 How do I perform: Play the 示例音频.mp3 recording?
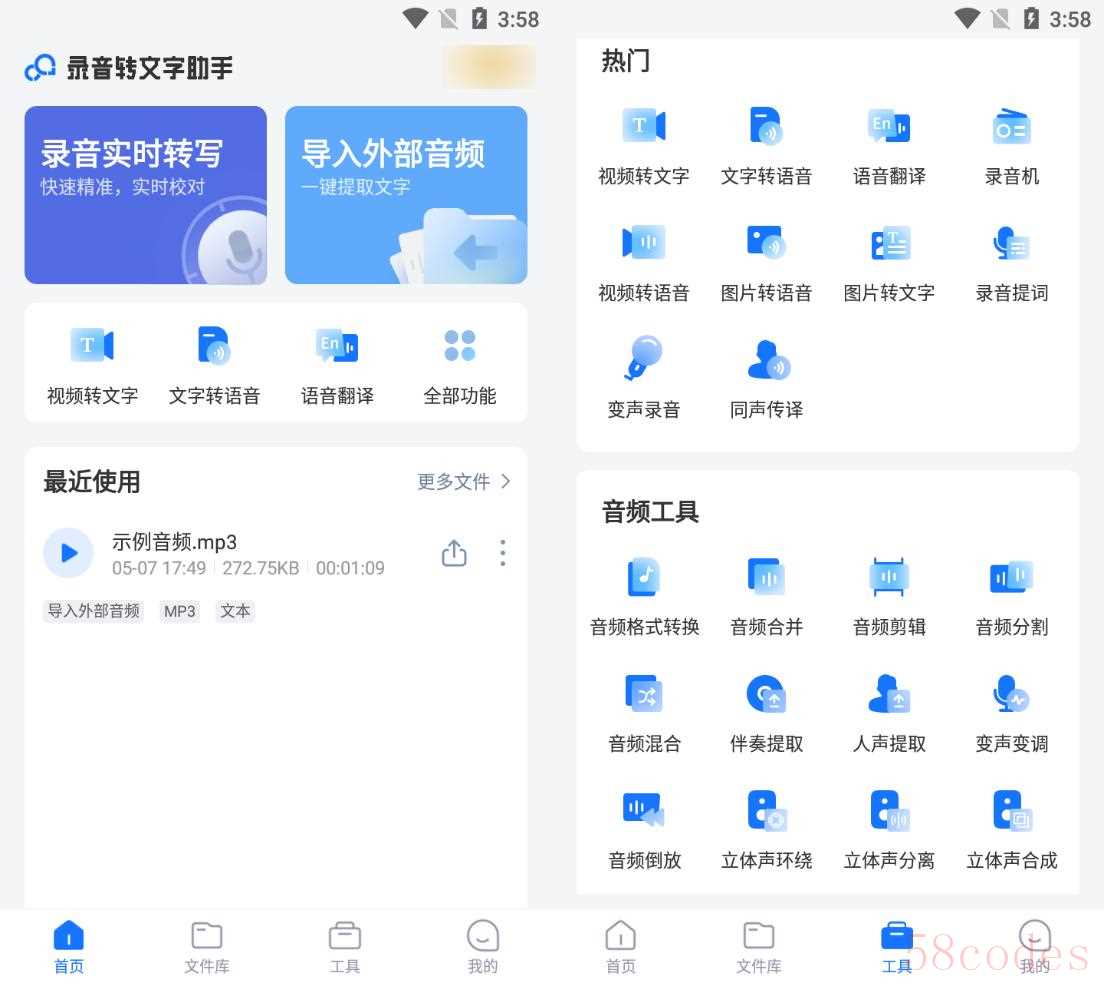(x=68, y=553)
